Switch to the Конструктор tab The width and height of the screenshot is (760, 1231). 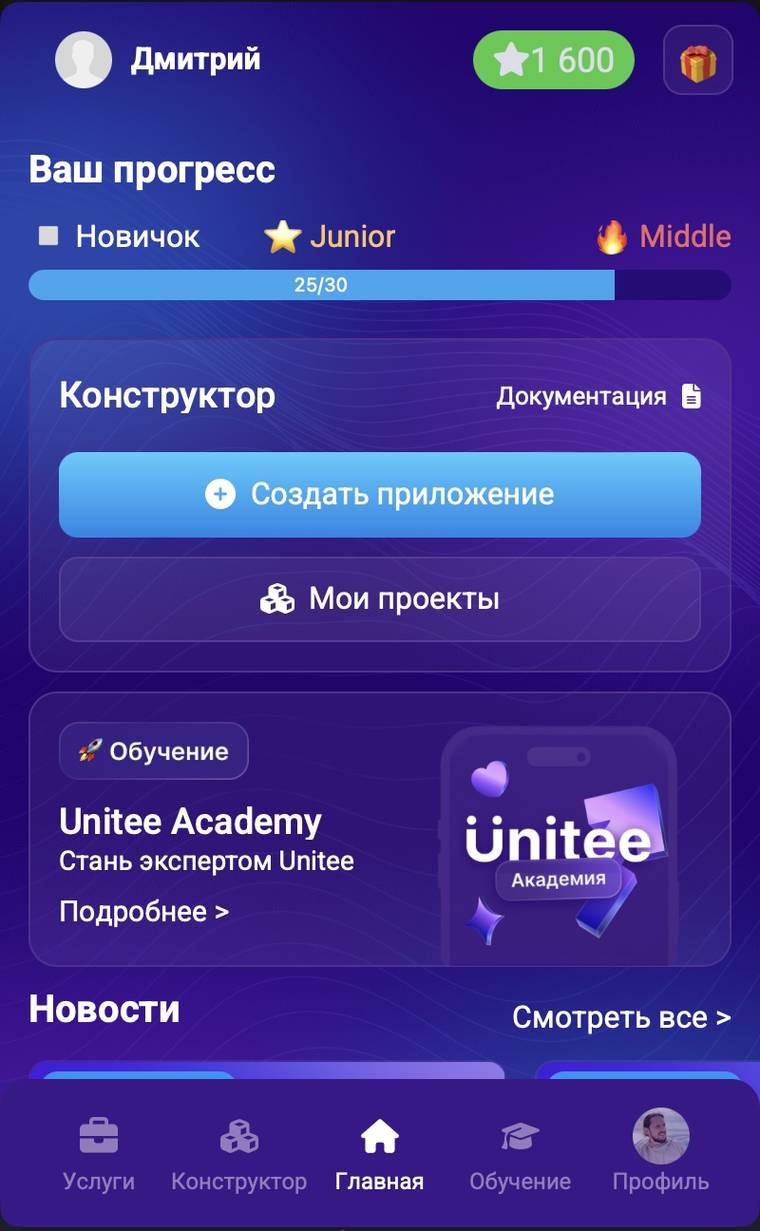(239, 1155)
